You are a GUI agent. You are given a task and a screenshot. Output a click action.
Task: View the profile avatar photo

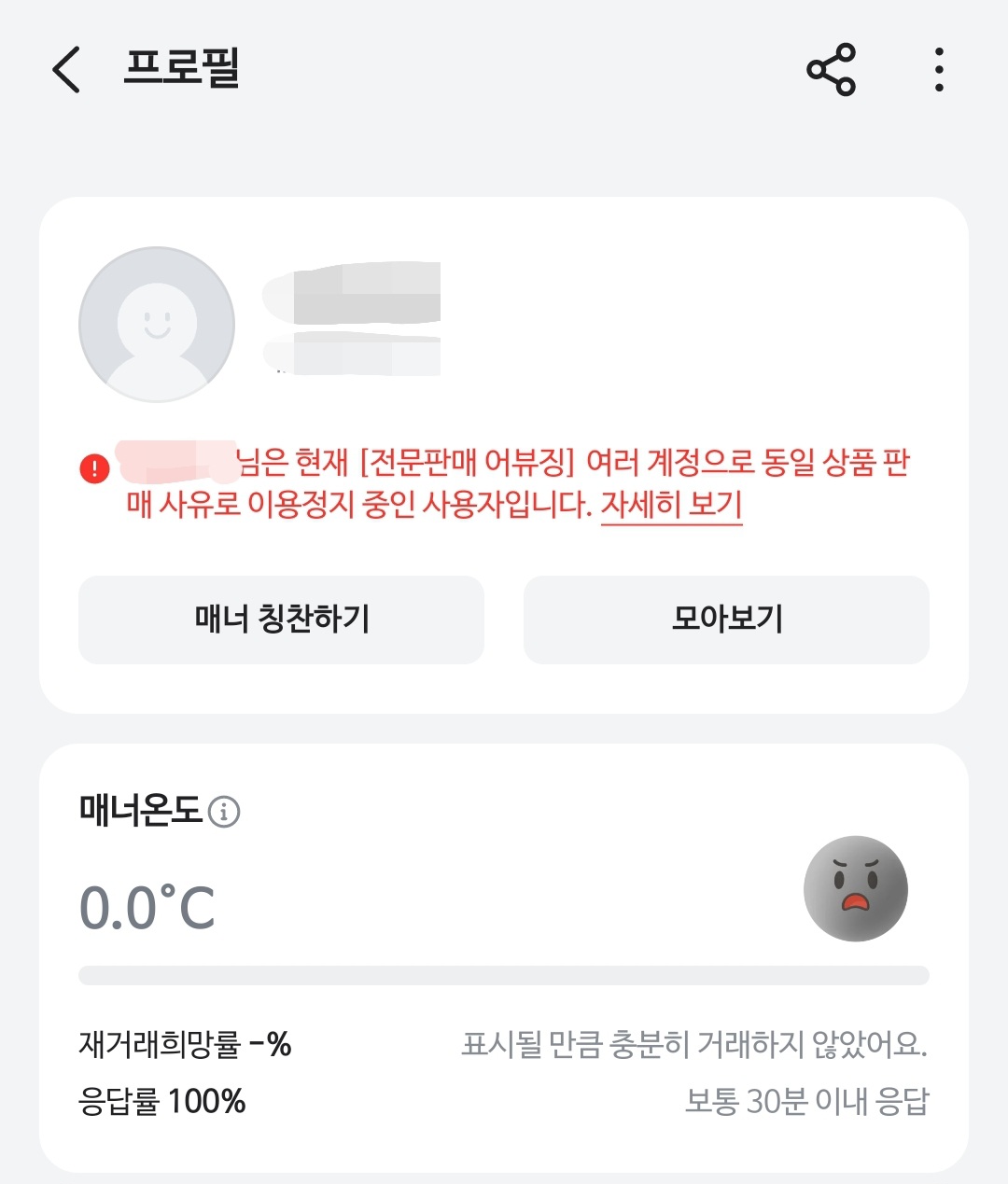157,325
